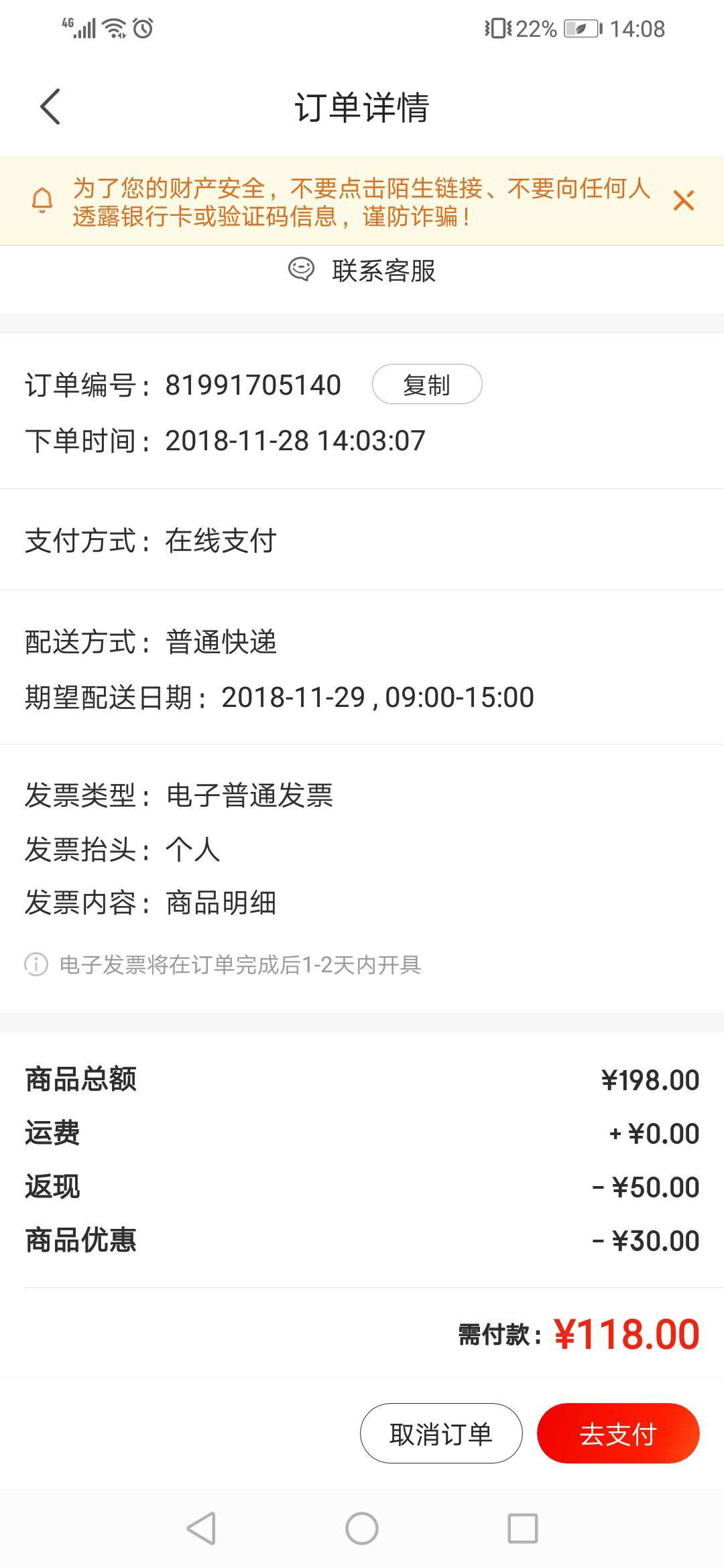Tap the Android home circle button
Screen dimensions: 724x1568
[362, 1528]
